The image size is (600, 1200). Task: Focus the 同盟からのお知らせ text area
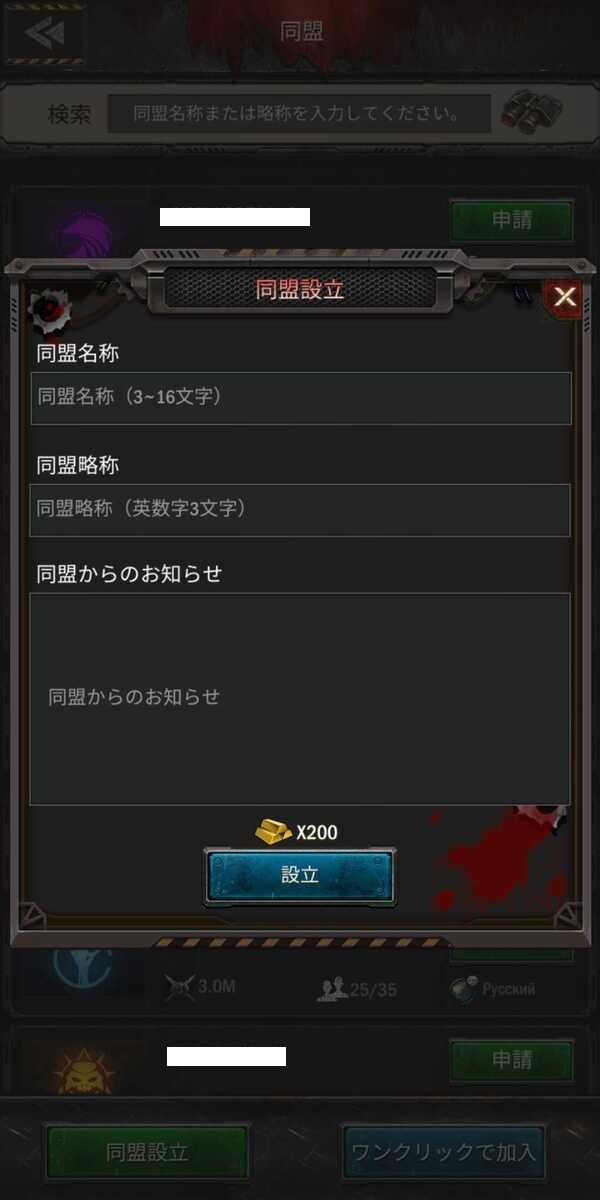click(300, 698)
